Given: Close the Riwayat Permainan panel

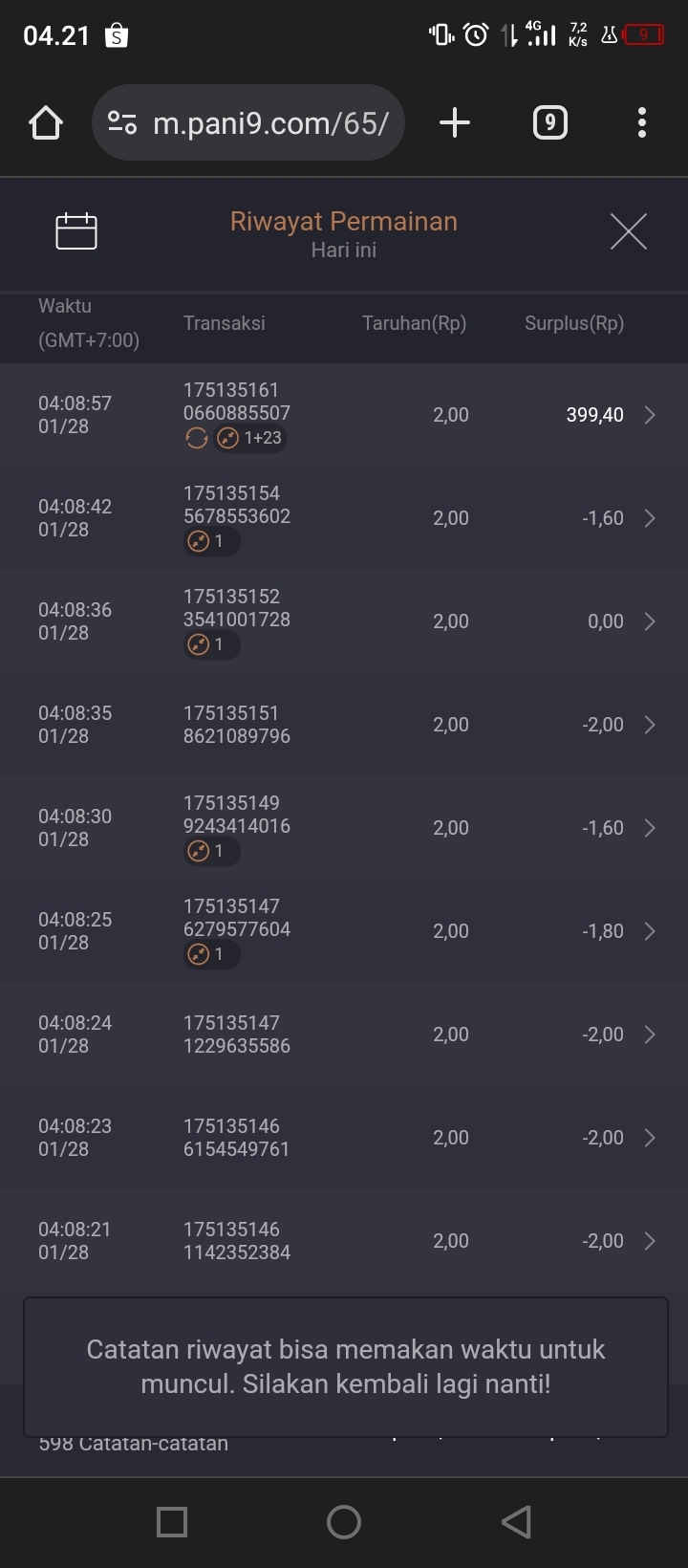Looking at the screenshot, I should click(629, 231).
